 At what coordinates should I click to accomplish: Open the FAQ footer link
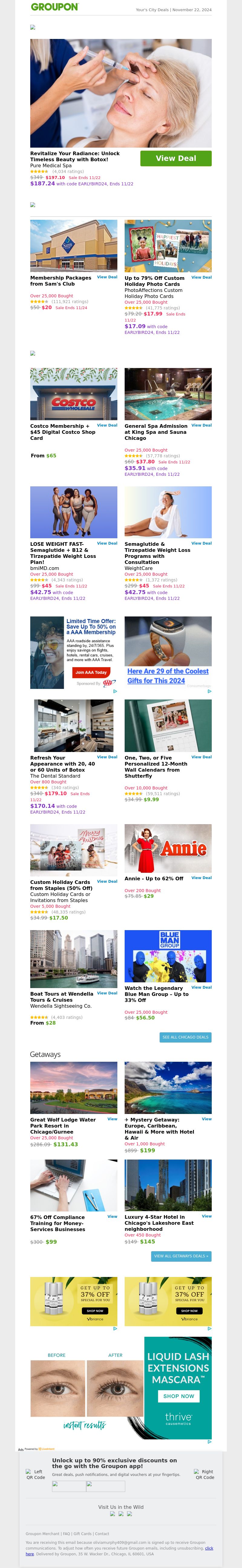point(67,1533)
